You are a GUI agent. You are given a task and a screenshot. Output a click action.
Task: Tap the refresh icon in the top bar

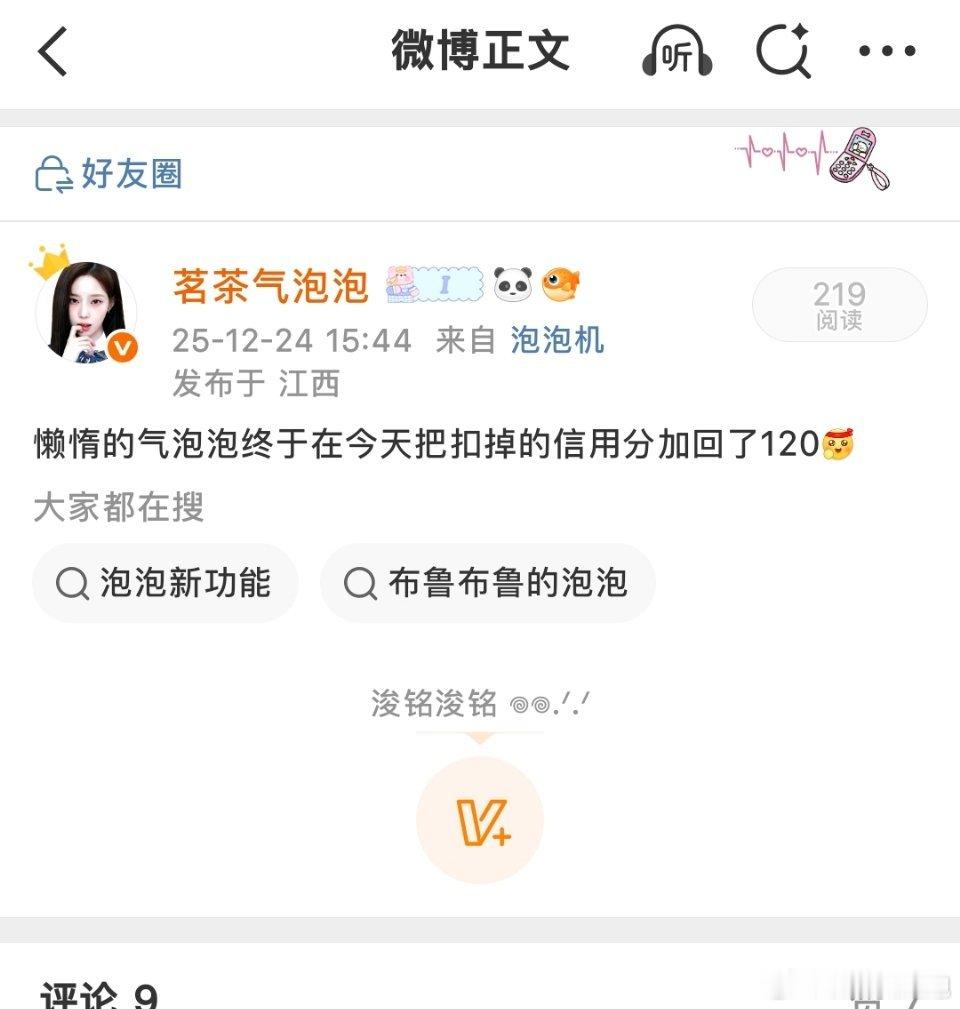[x=784, y=51]
